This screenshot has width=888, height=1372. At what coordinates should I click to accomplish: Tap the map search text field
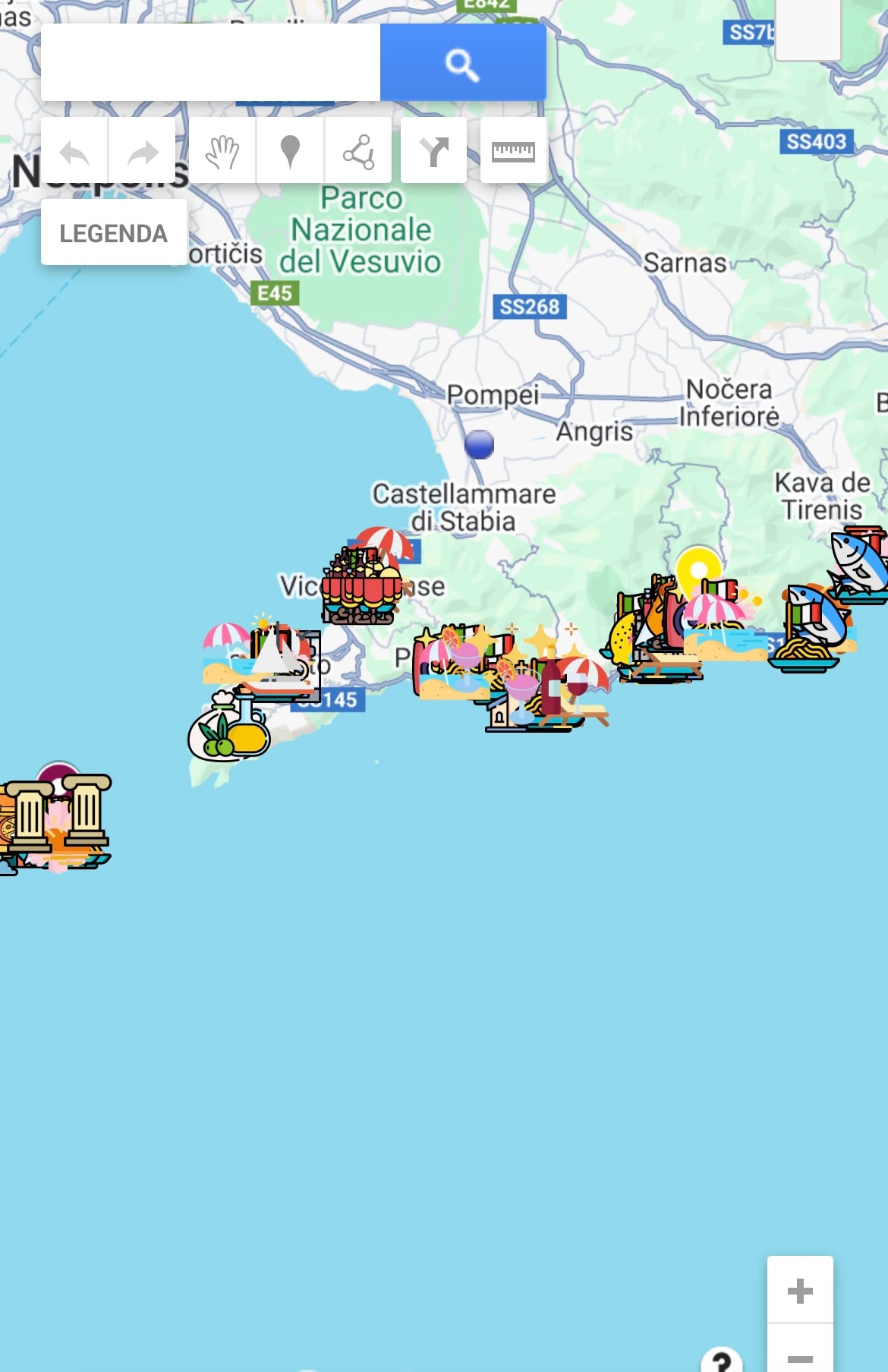click(x=210, y=62)
